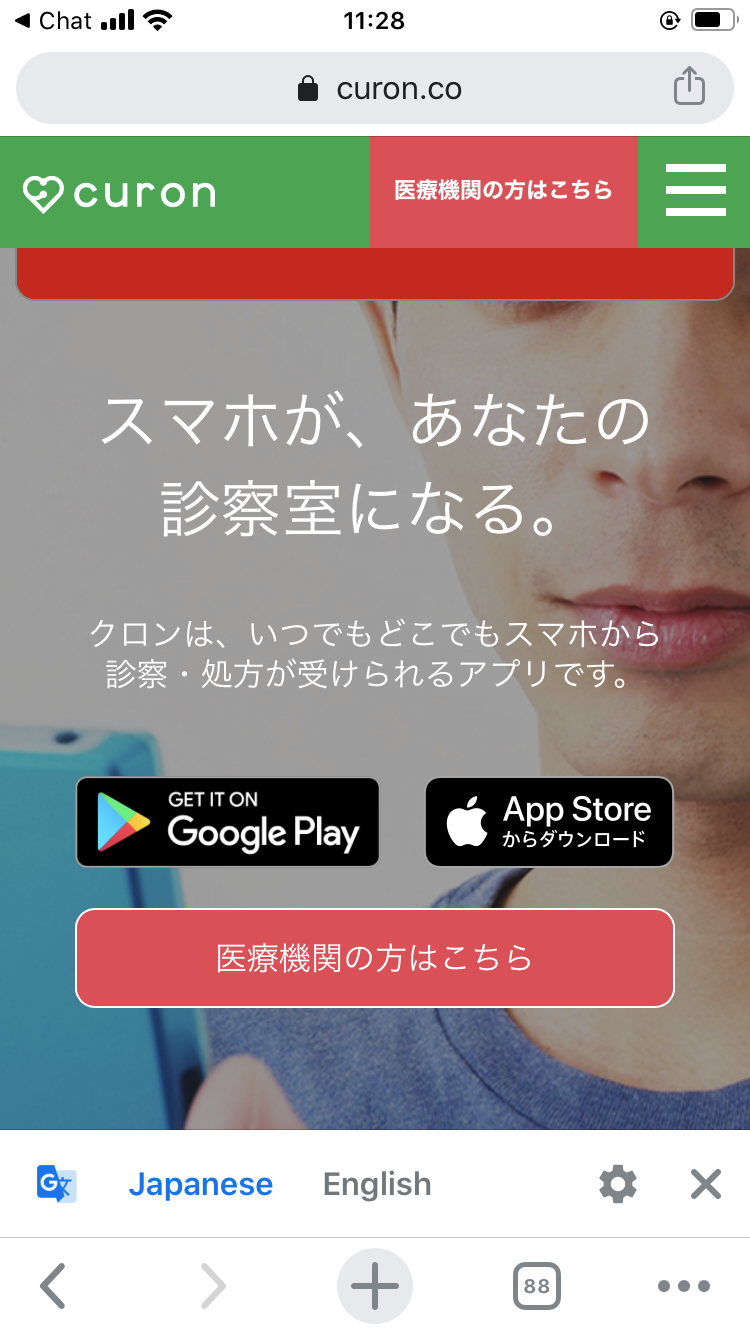Tap the large red 医療機関の方はこちら button
The width and height of the screenshot is (750, 1334).
pos(375,958)
